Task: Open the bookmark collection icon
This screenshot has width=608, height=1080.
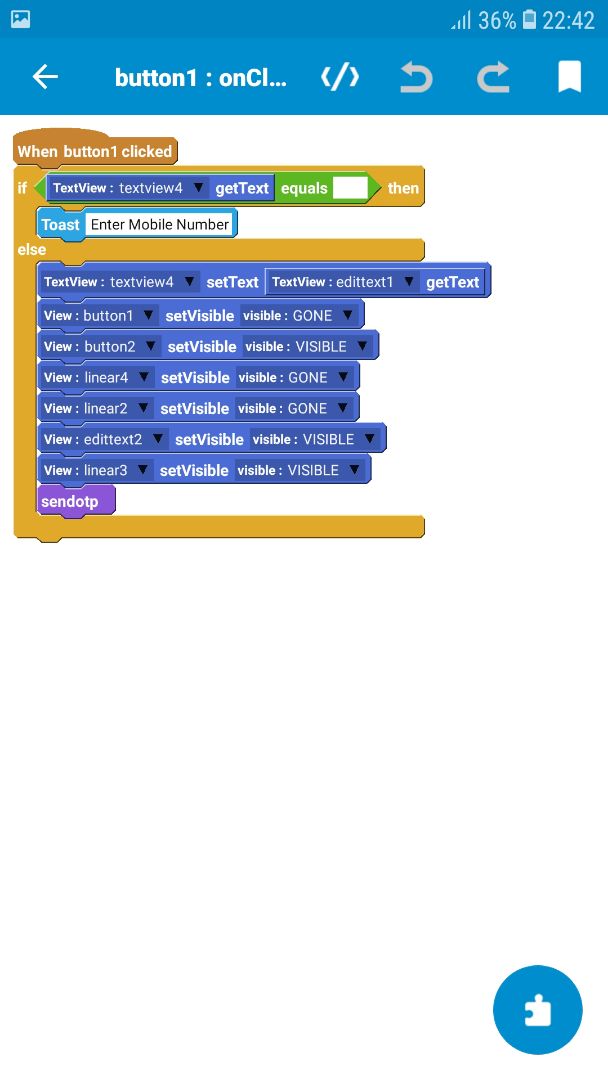Action: point(569,77)
